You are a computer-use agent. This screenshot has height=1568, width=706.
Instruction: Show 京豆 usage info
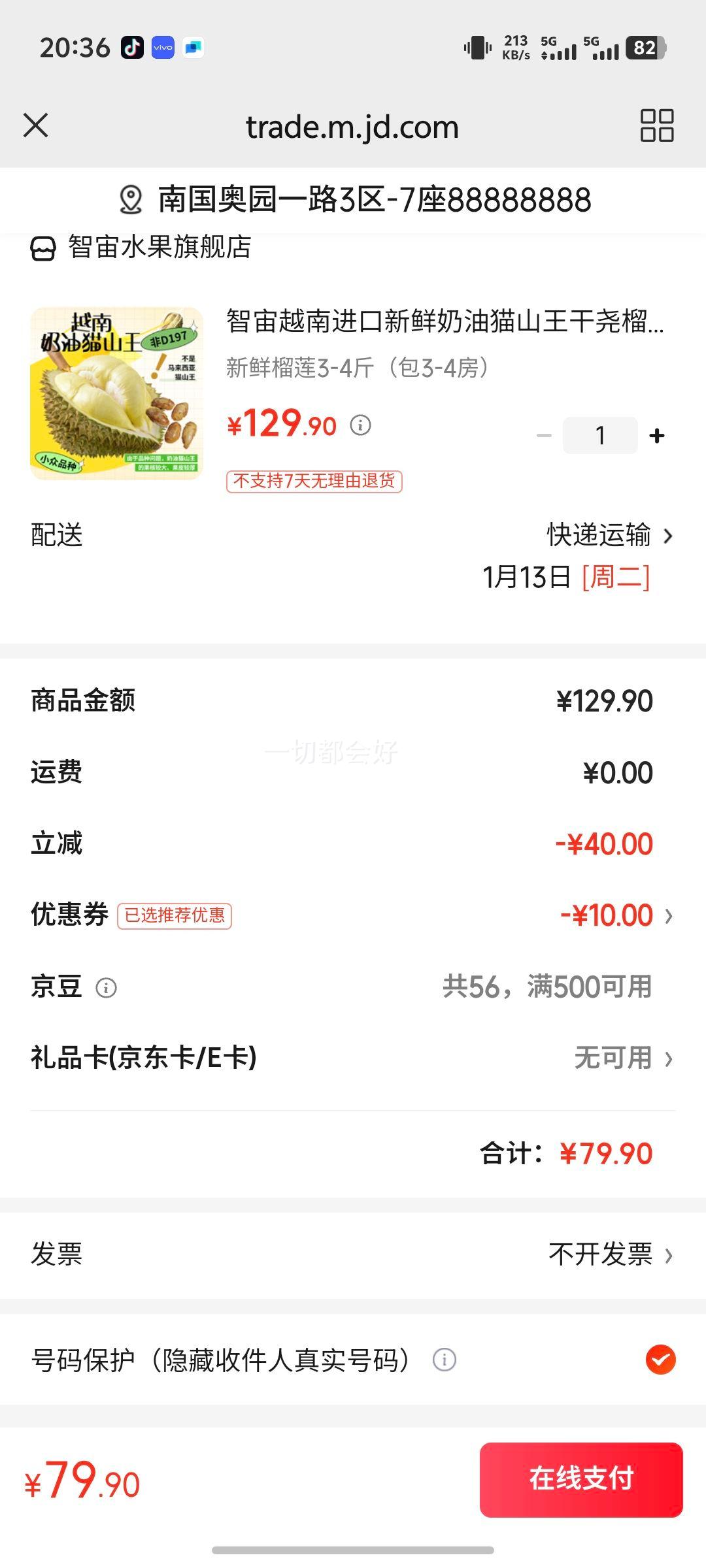click(x=107, y=988)
